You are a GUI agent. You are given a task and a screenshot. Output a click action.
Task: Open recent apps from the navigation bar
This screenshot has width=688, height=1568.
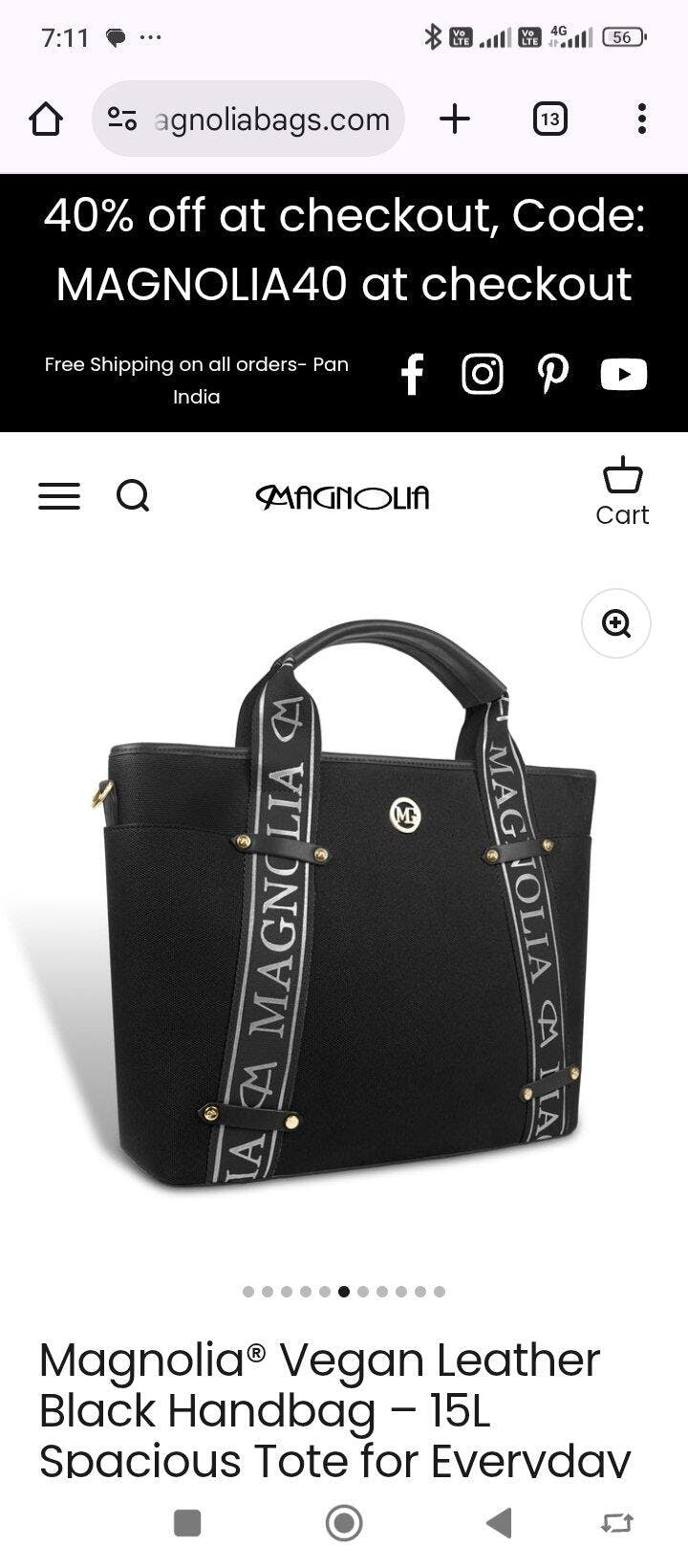(x=187, y=1523)
